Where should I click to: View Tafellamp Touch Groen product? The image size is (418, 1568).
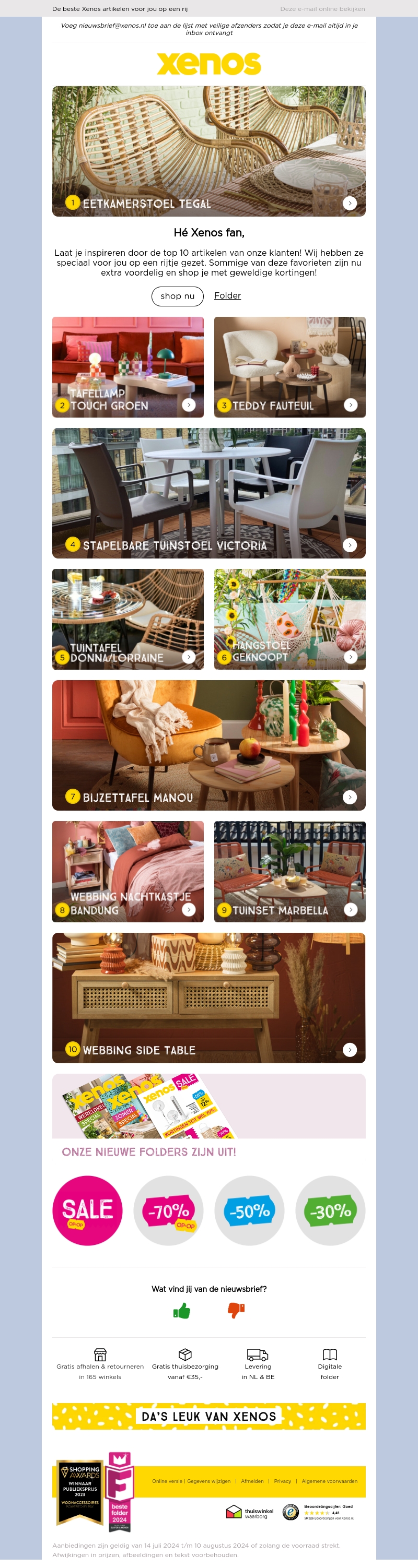[128, 366]
